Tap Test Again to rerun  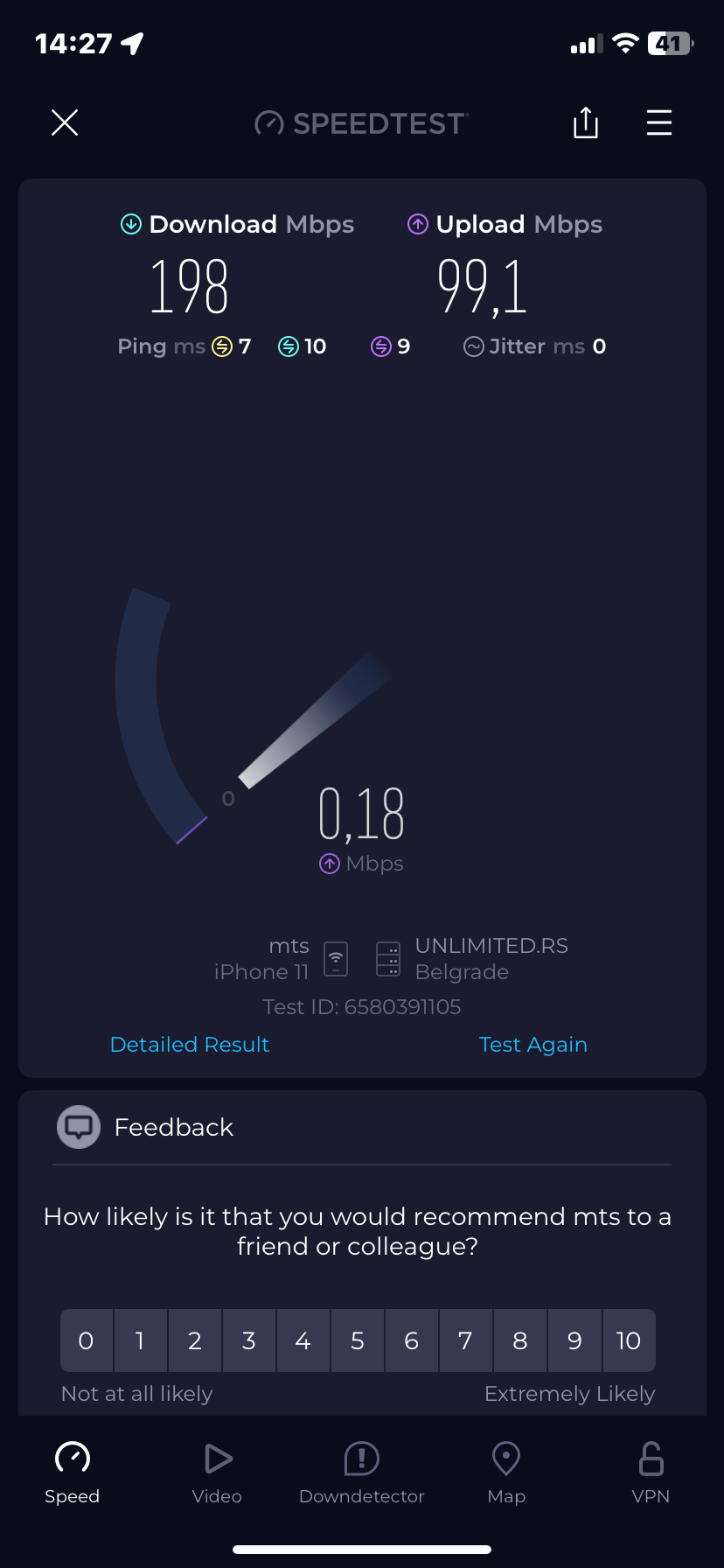[x=533, y=1044]
